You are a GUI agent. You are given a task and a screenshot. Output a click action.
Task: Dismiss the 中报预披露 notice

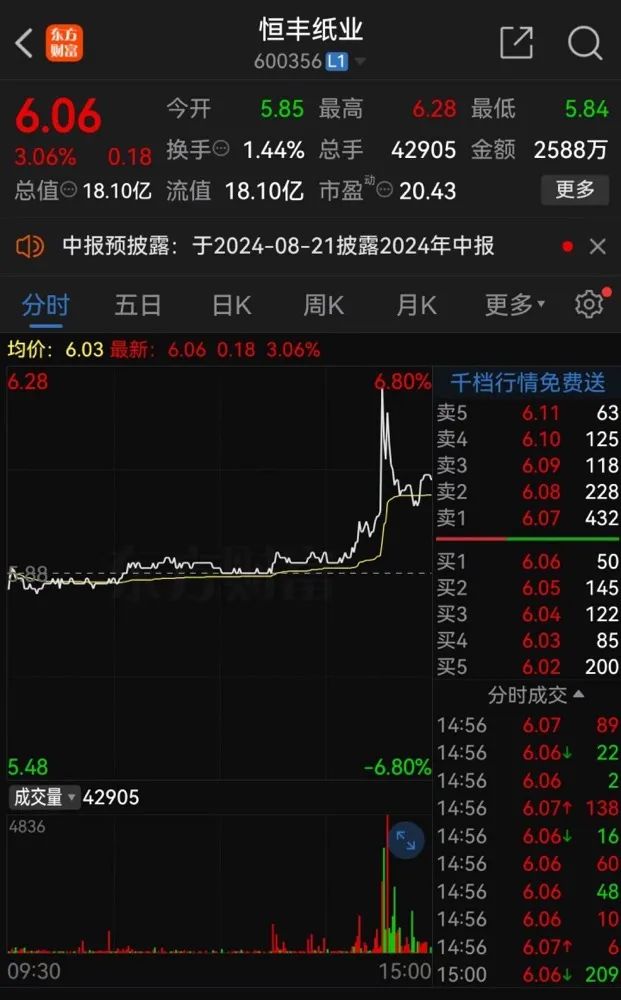tap(598, 246)
